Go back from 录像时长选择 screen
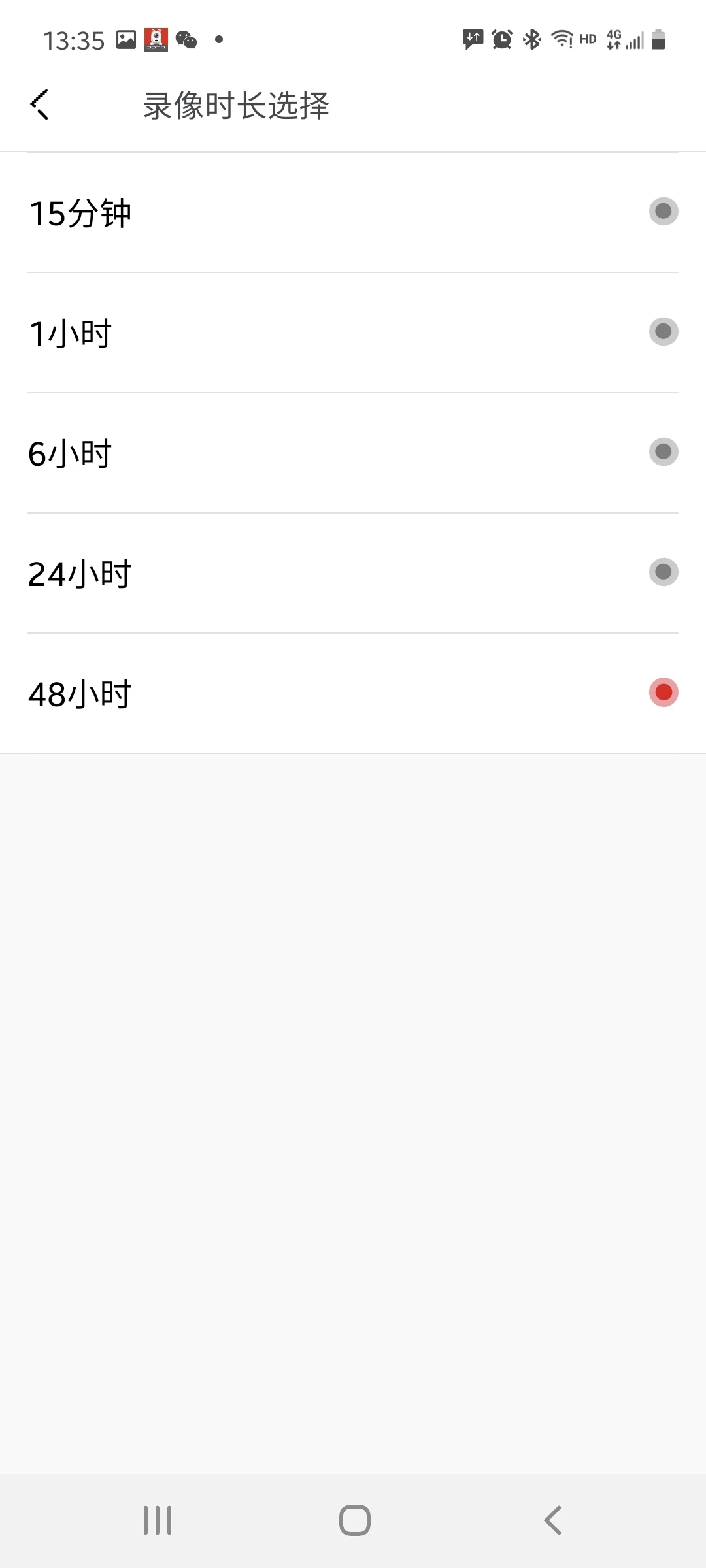 [x=40, y=105]
